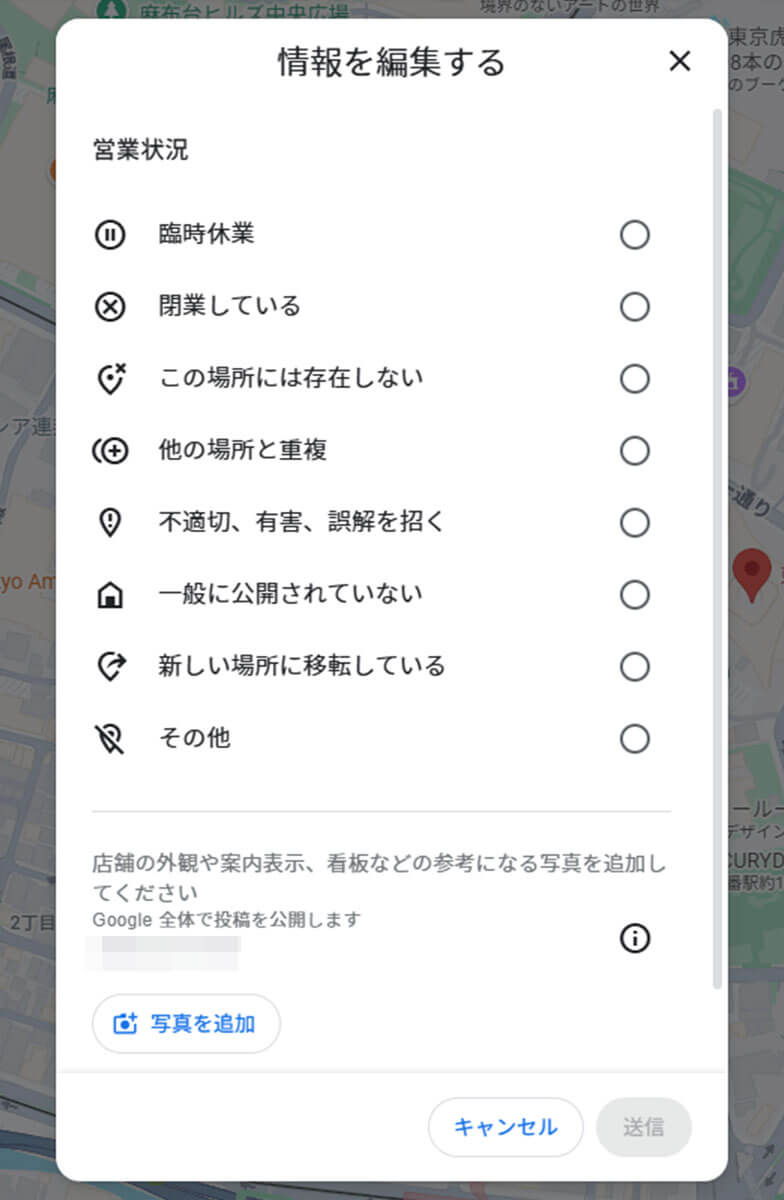Click the pin-with-X icon for この場所には存在しない
Viewport: 784px width, 1200px height.
pyautogui.click(x=112, y=379)
